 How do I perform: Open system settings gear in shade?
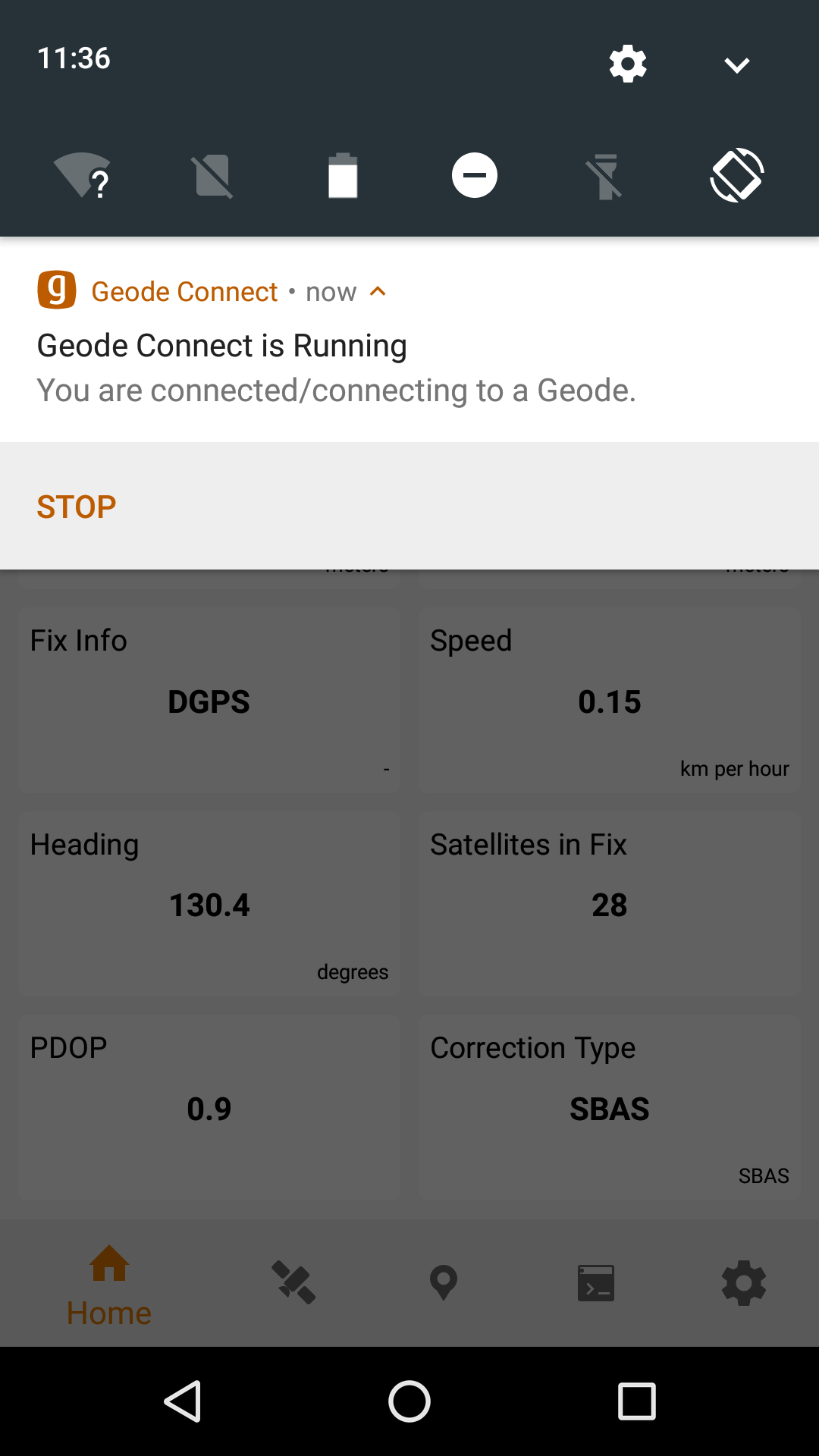point(628,64)
